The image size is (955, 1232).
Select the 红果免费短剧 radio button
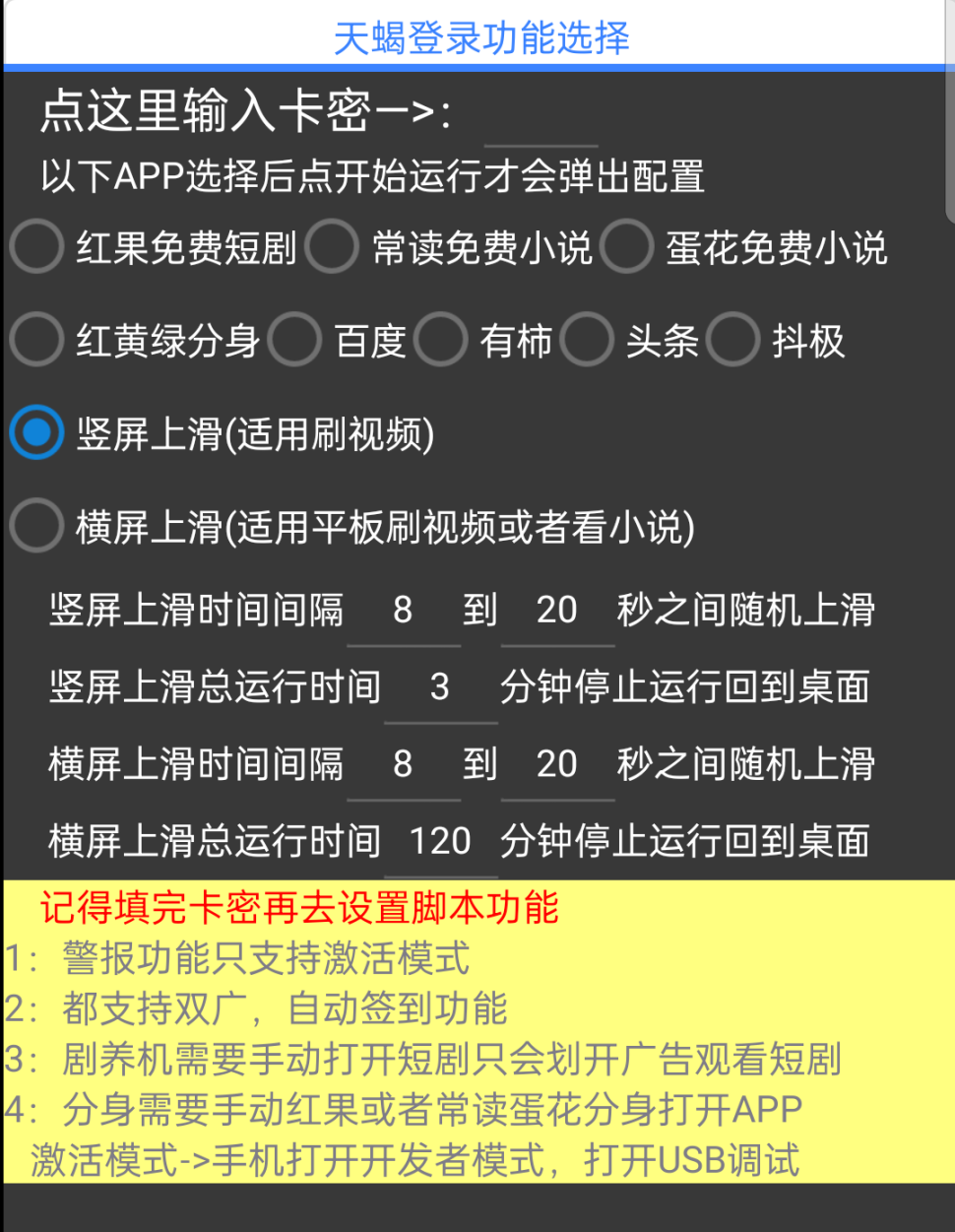click(x=35, y=248)
